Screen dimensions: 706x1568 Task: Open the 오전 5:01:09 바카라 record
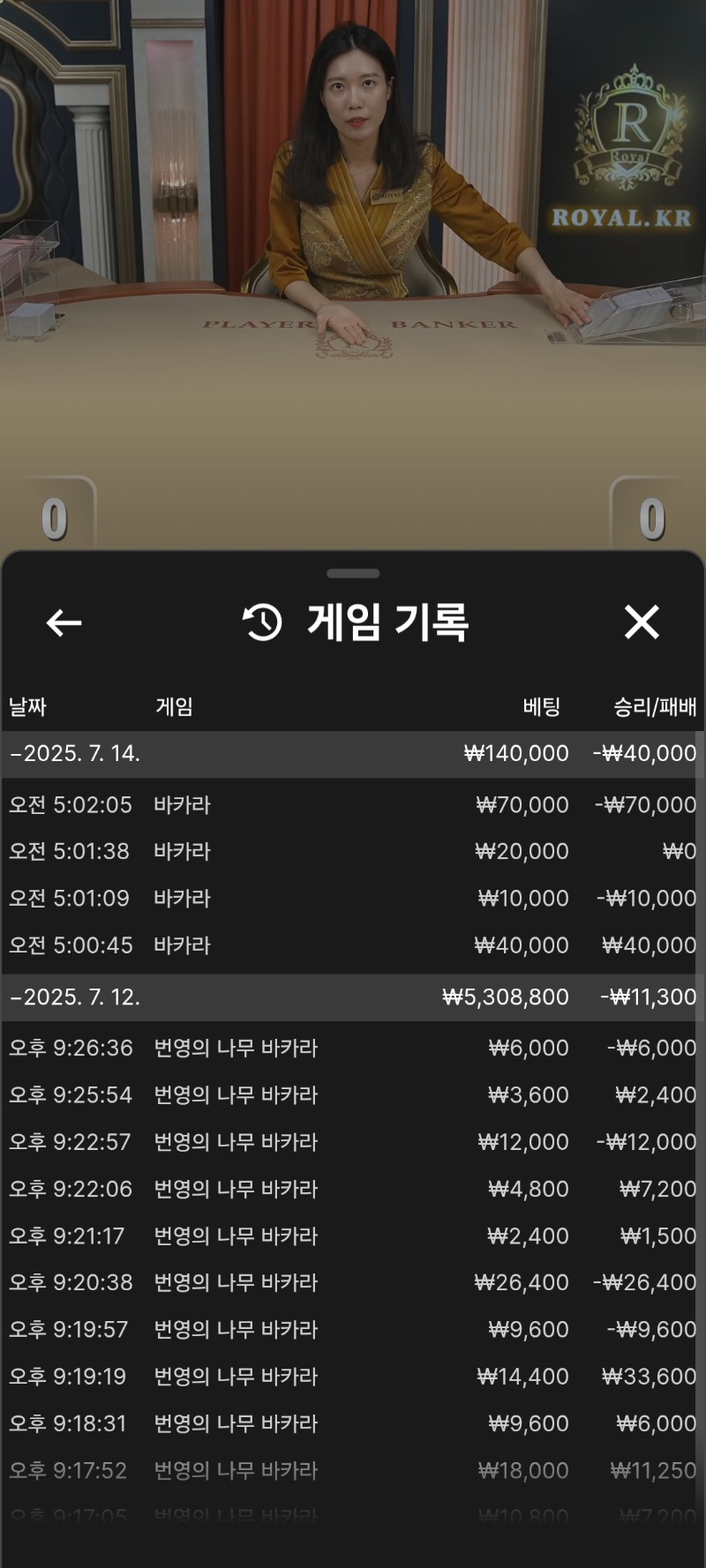(353, 899)
